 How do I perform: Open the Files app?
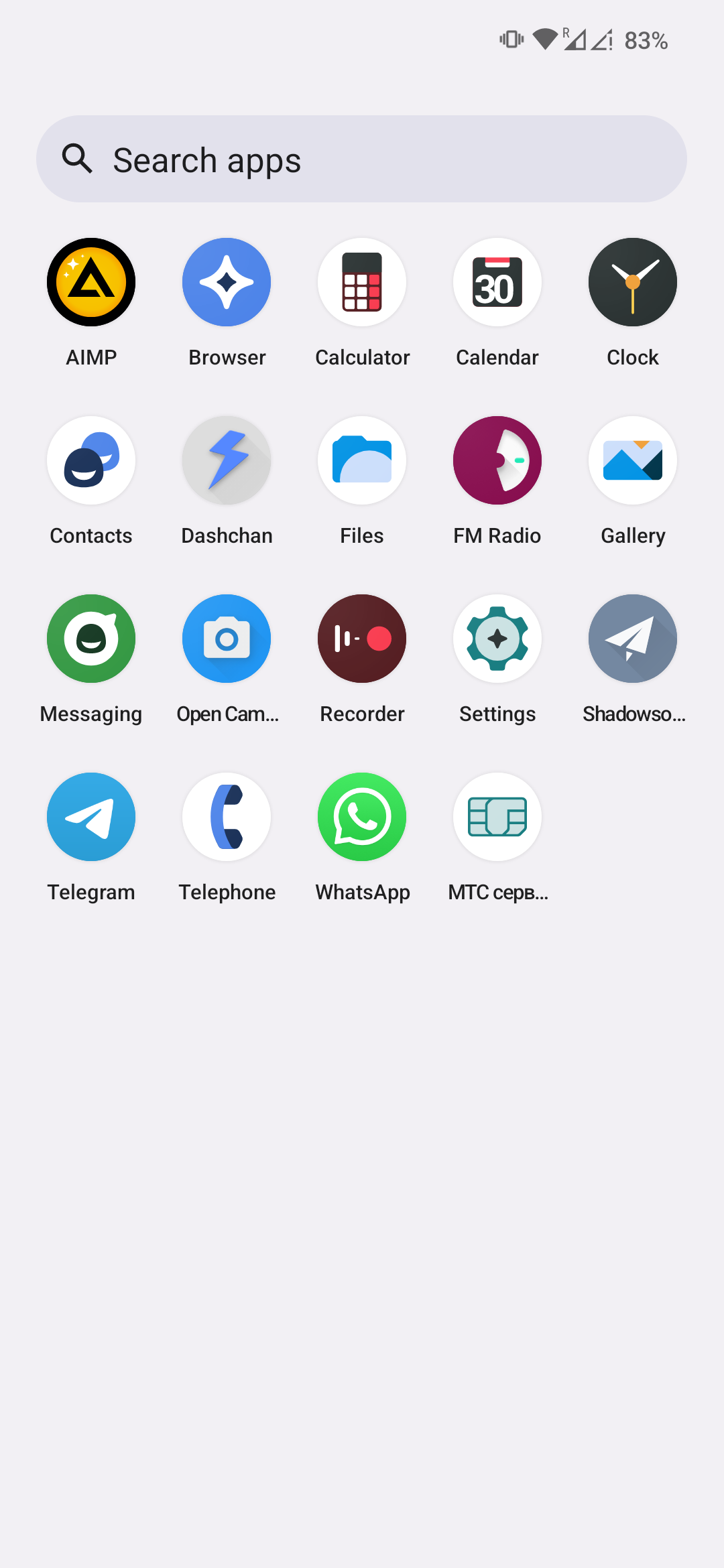pos(362,460)
